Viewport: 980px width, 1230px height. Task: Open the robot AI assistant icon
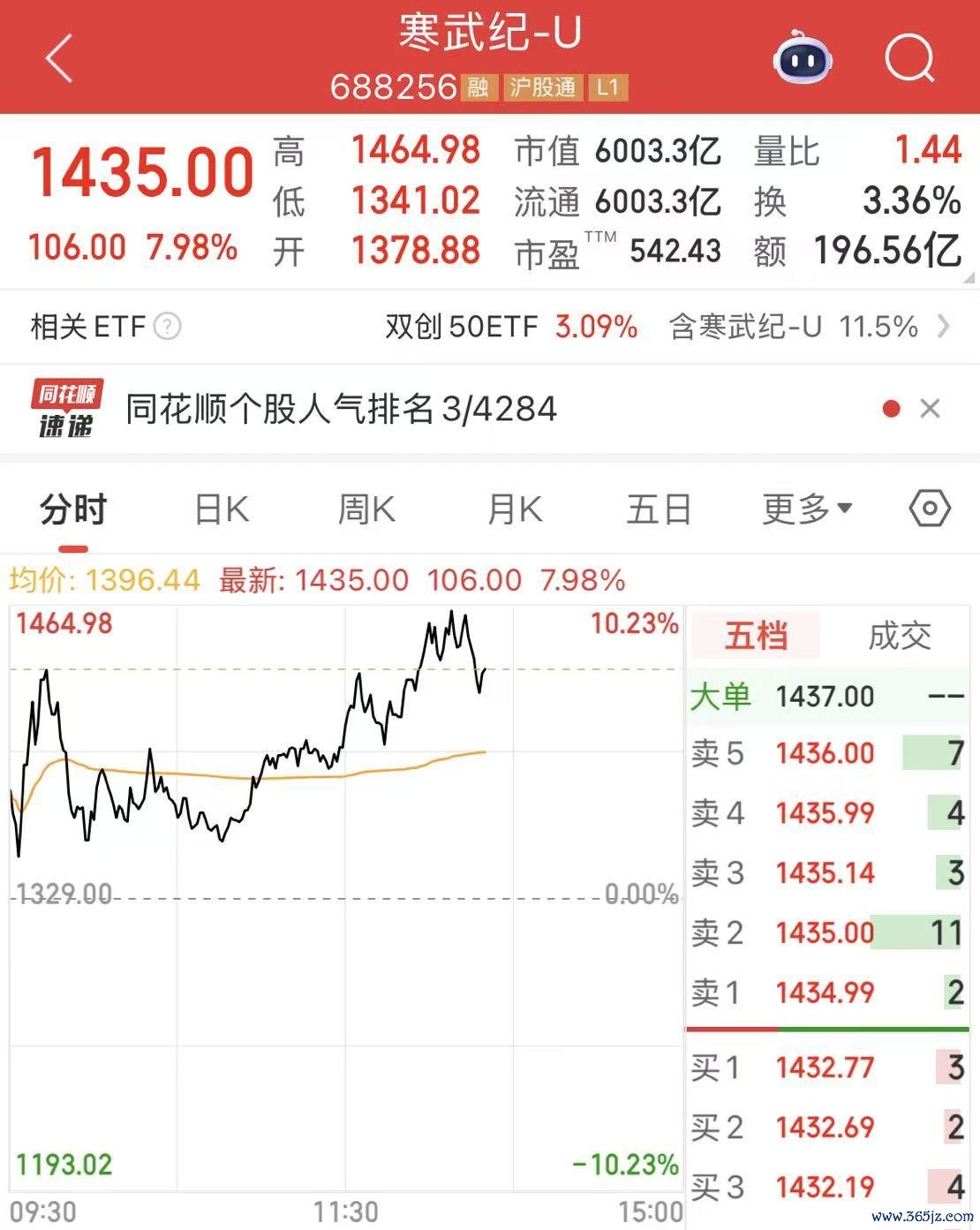(801, 58)
